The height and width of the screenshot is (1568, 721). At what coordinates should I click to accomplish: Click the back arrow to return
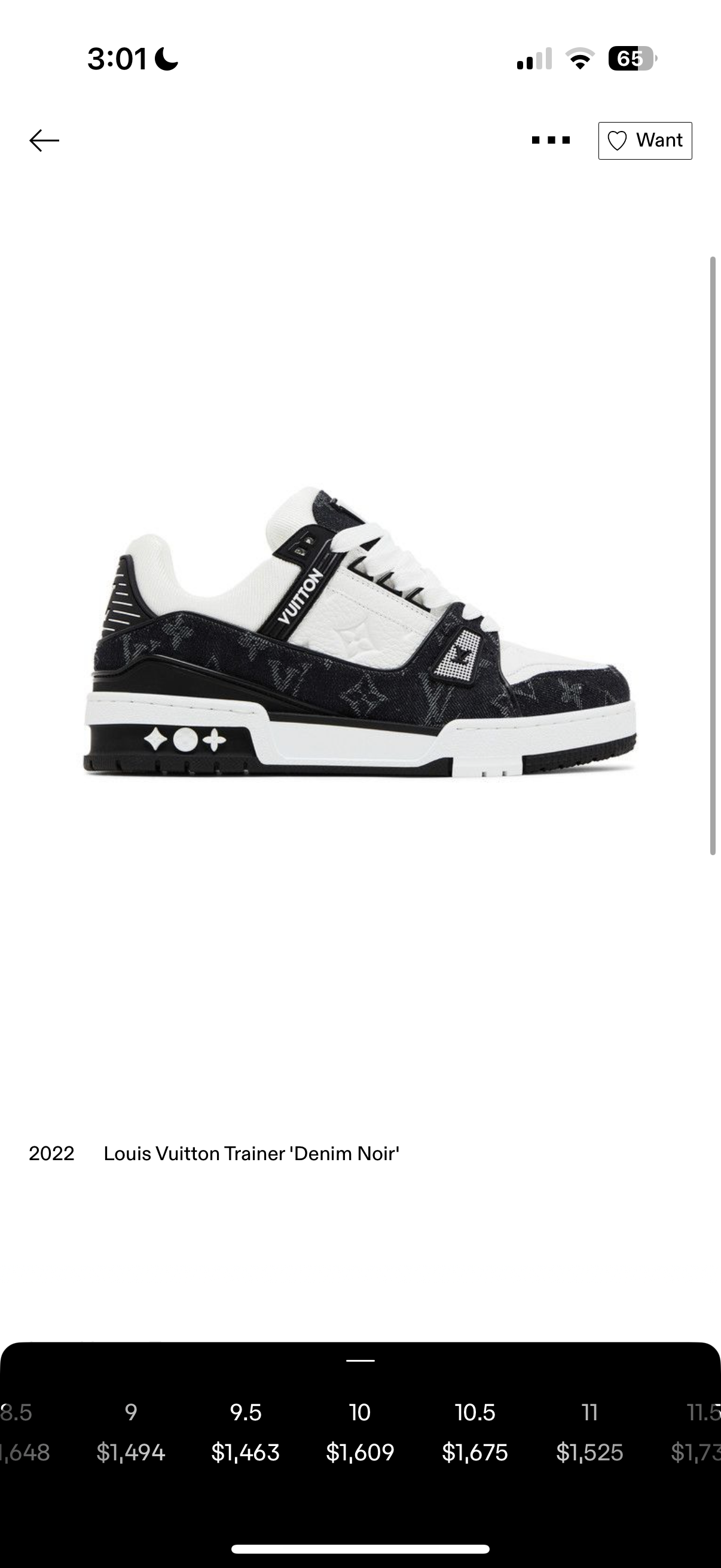pyautogui.click(x=45, y=139)
